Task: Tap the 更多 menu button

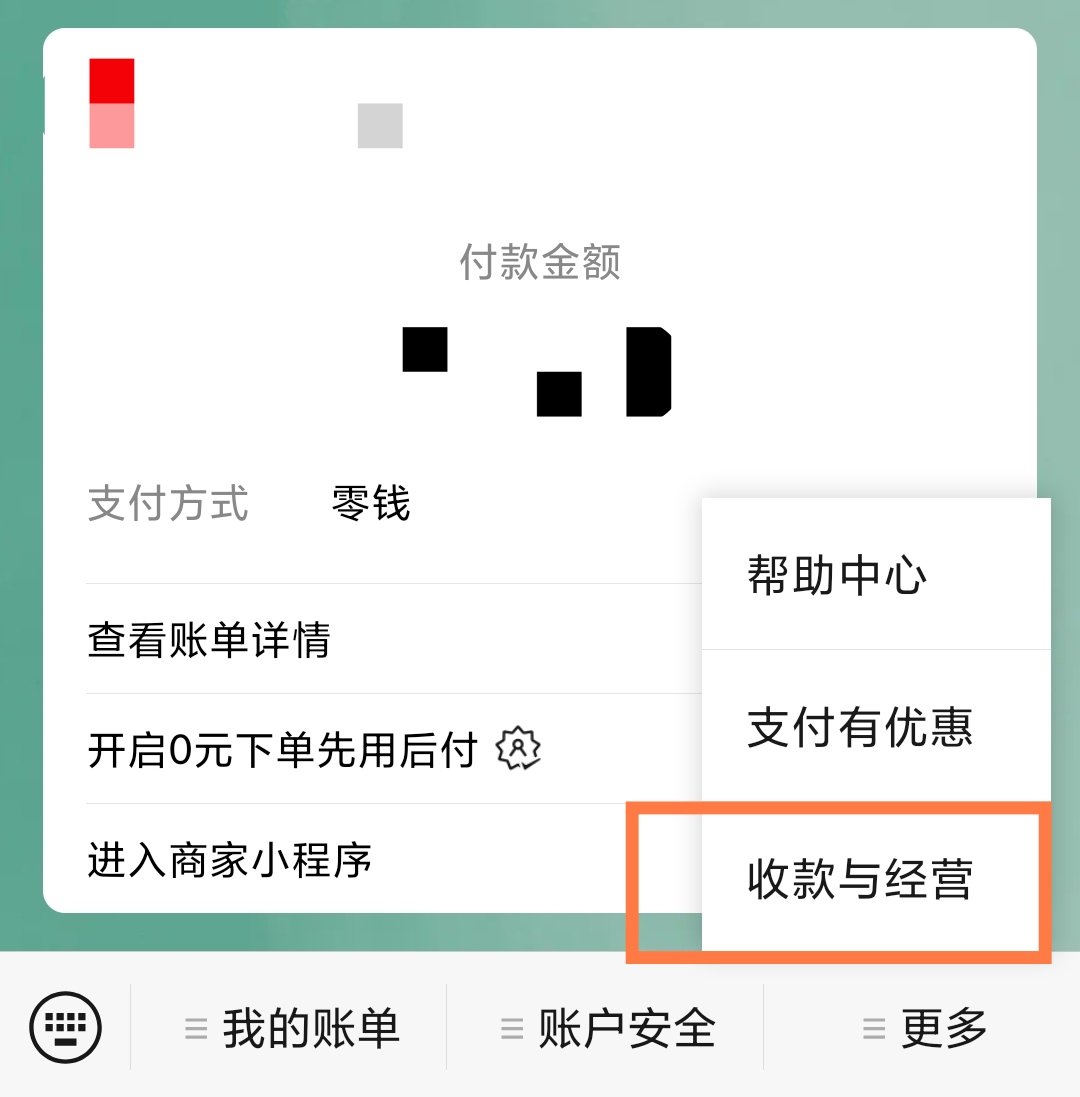Action: pyautogui.click(x=924, y=1028)
